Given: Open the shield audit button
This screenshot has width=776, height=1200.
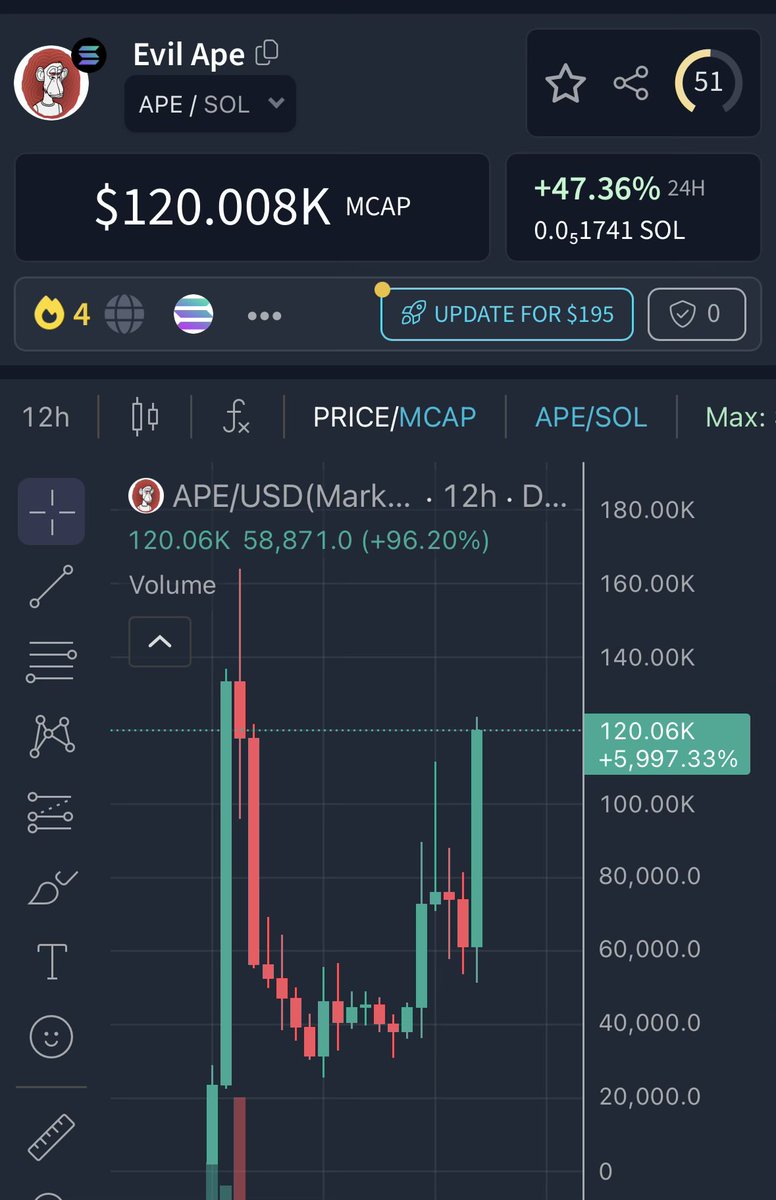Looking at the screenshot, I should pos(697,314).
